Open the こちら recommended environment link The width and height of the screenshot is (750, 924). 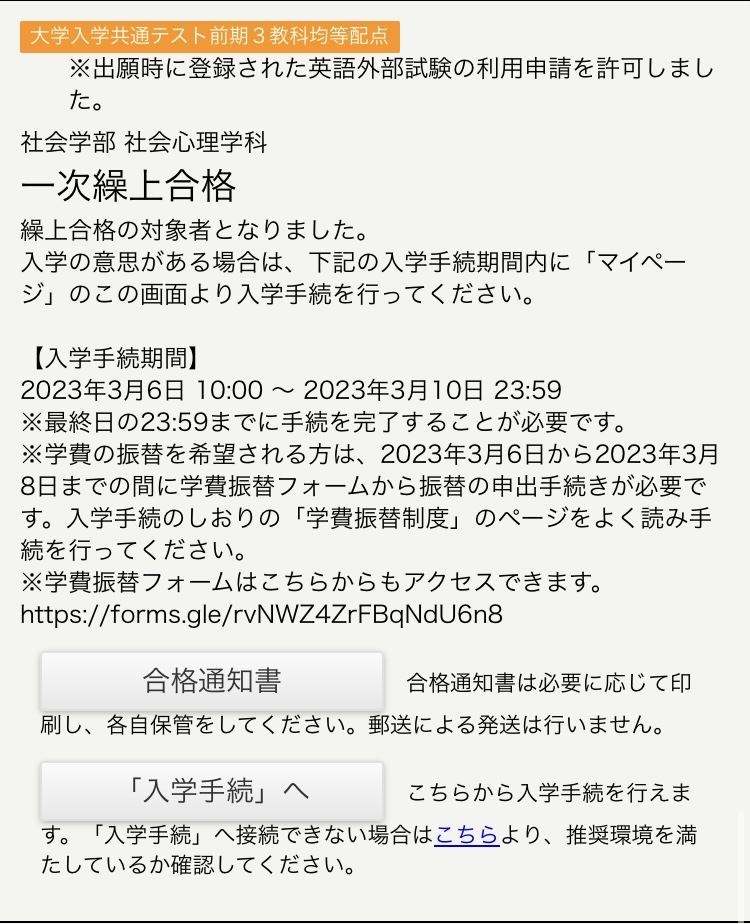point(467,833)
